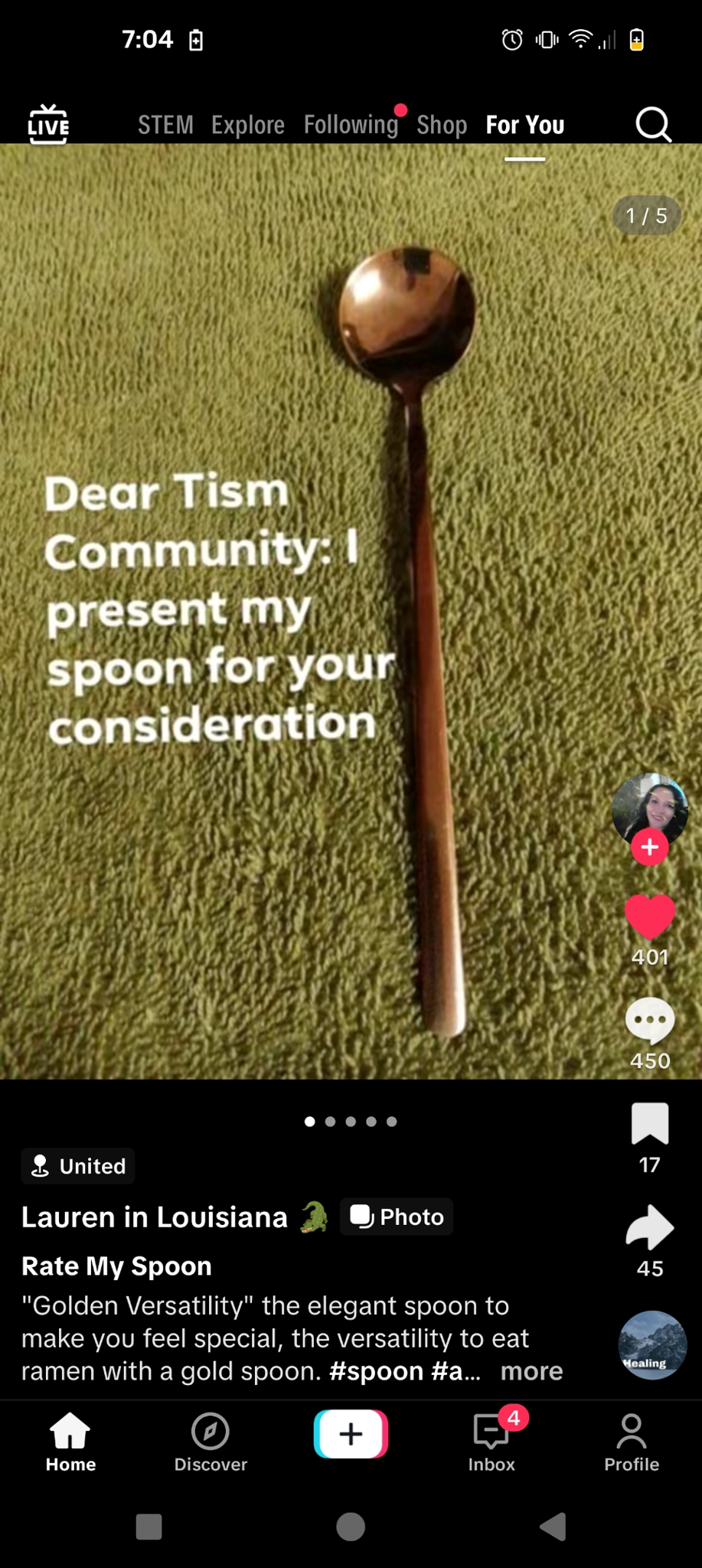Open the LIVE icon

coord(48,125)
